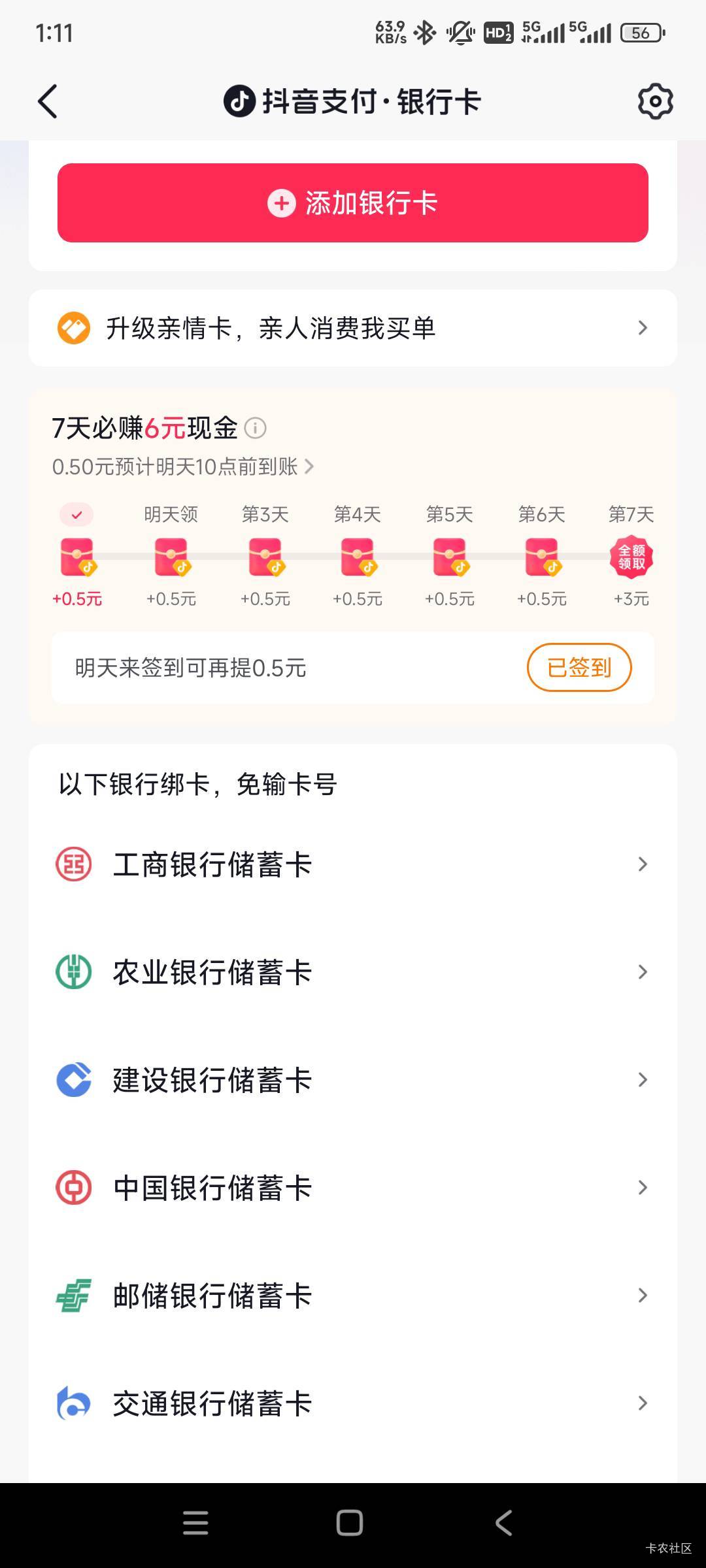Open the settings gear icon
Image resolution: width=706 pixels, height=1568 pixels.
655,101
